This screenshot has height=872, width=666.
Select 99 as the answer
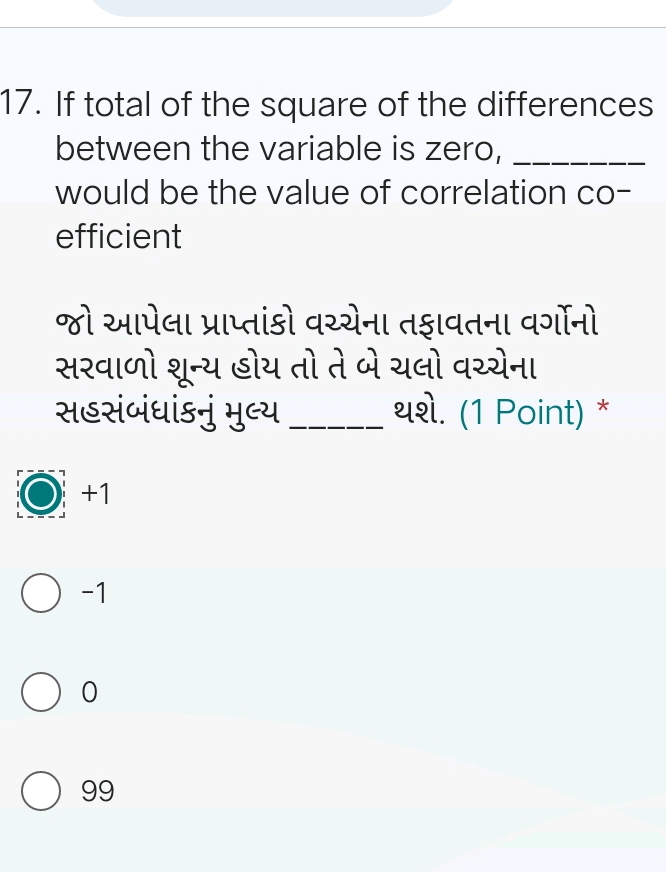coord(40,791)
